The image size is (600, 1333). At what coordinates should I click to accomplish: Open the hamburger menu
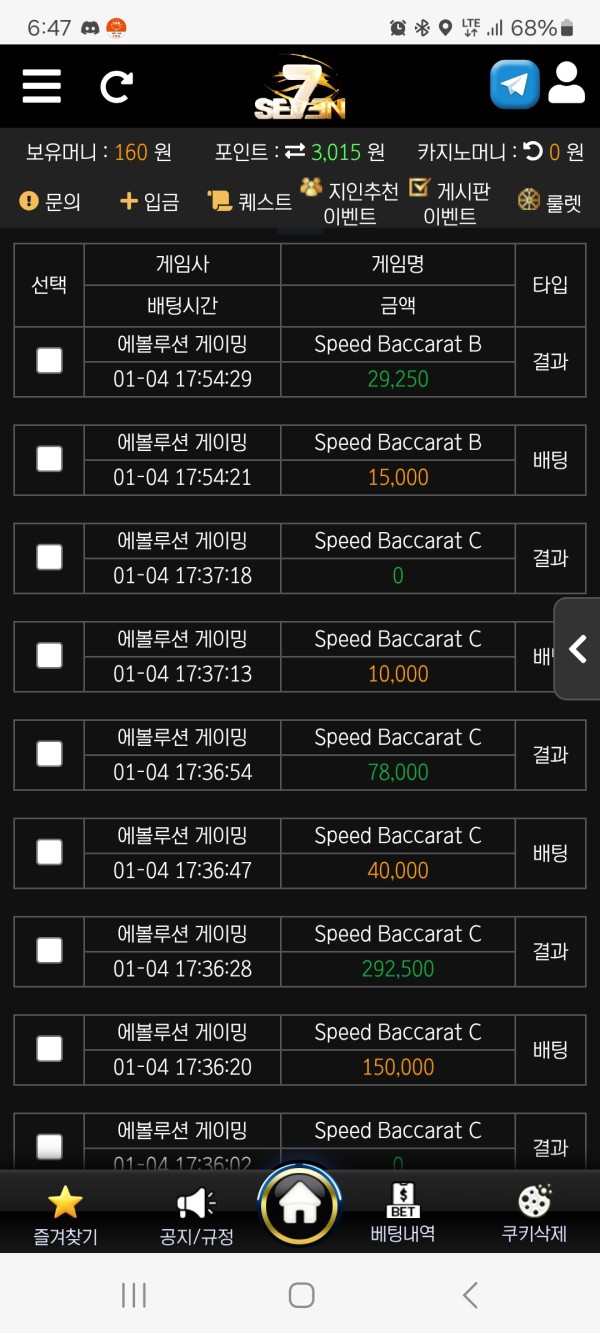click(x=42, y=86)
